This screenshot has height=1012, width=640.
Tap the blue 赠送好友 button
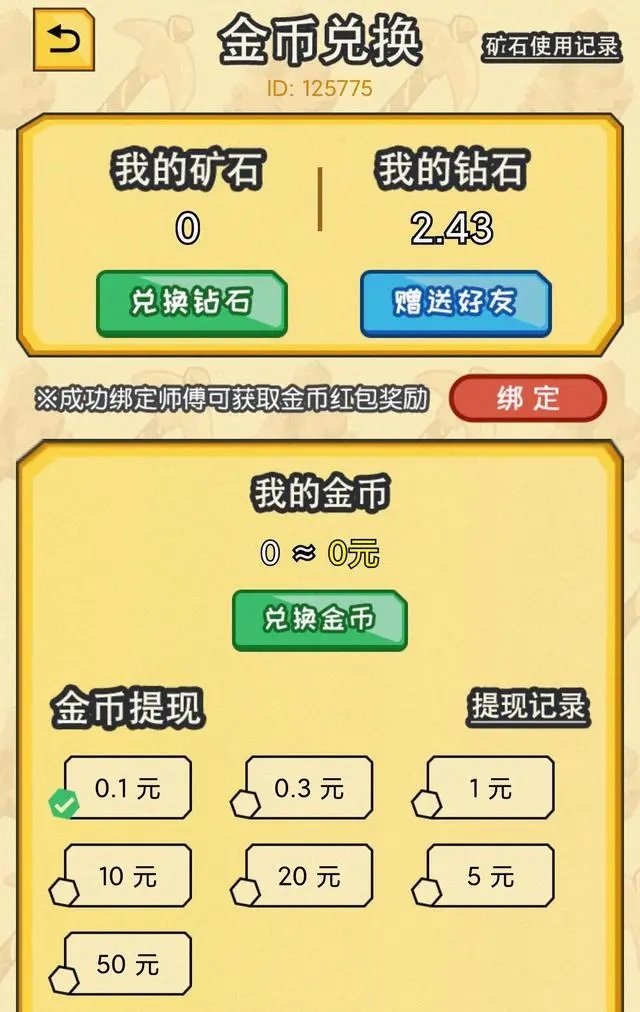tap(455, 302)
